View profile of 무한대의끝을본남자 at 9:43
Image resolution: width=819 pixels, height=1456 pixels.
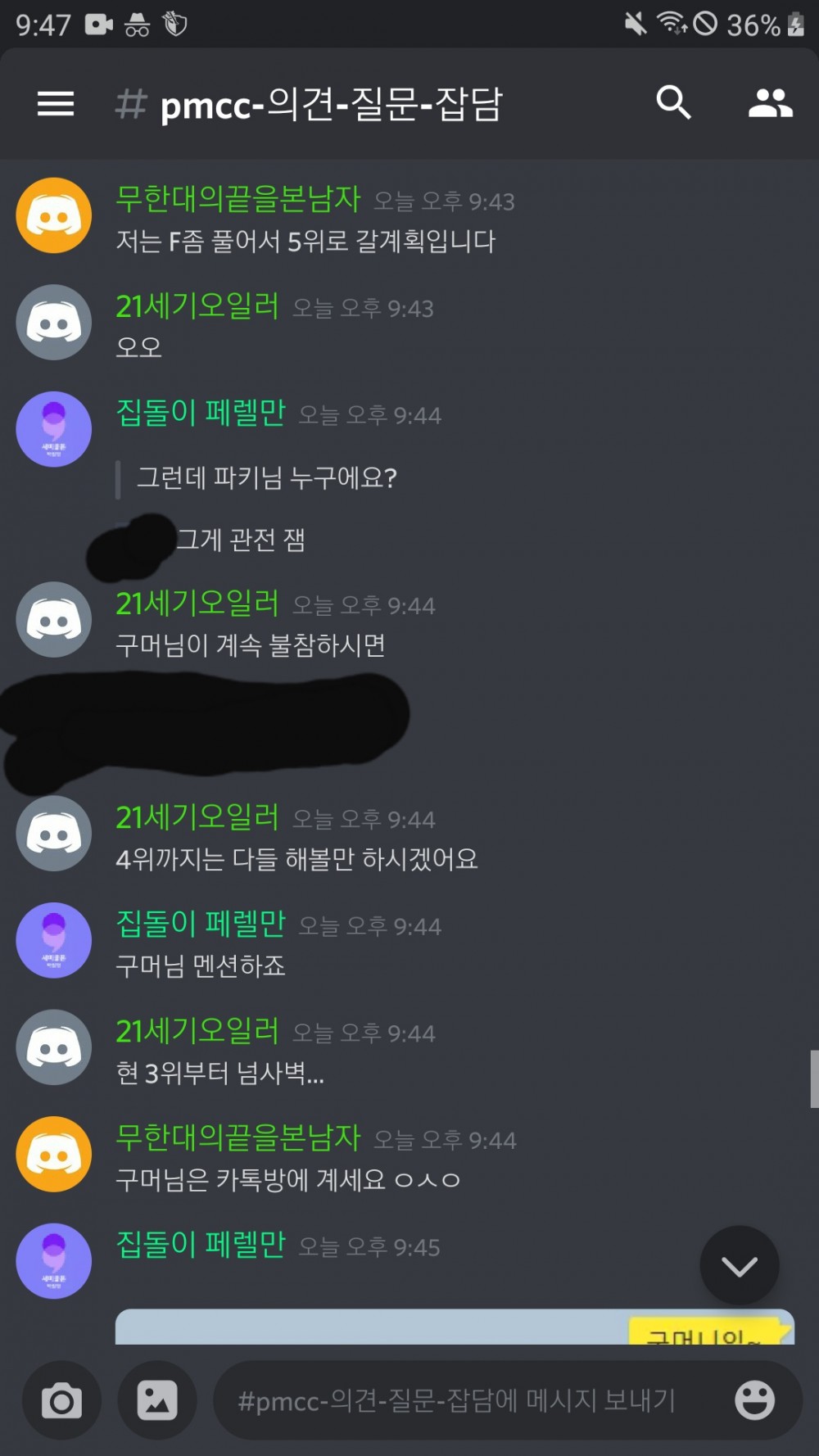click(54, 215)
